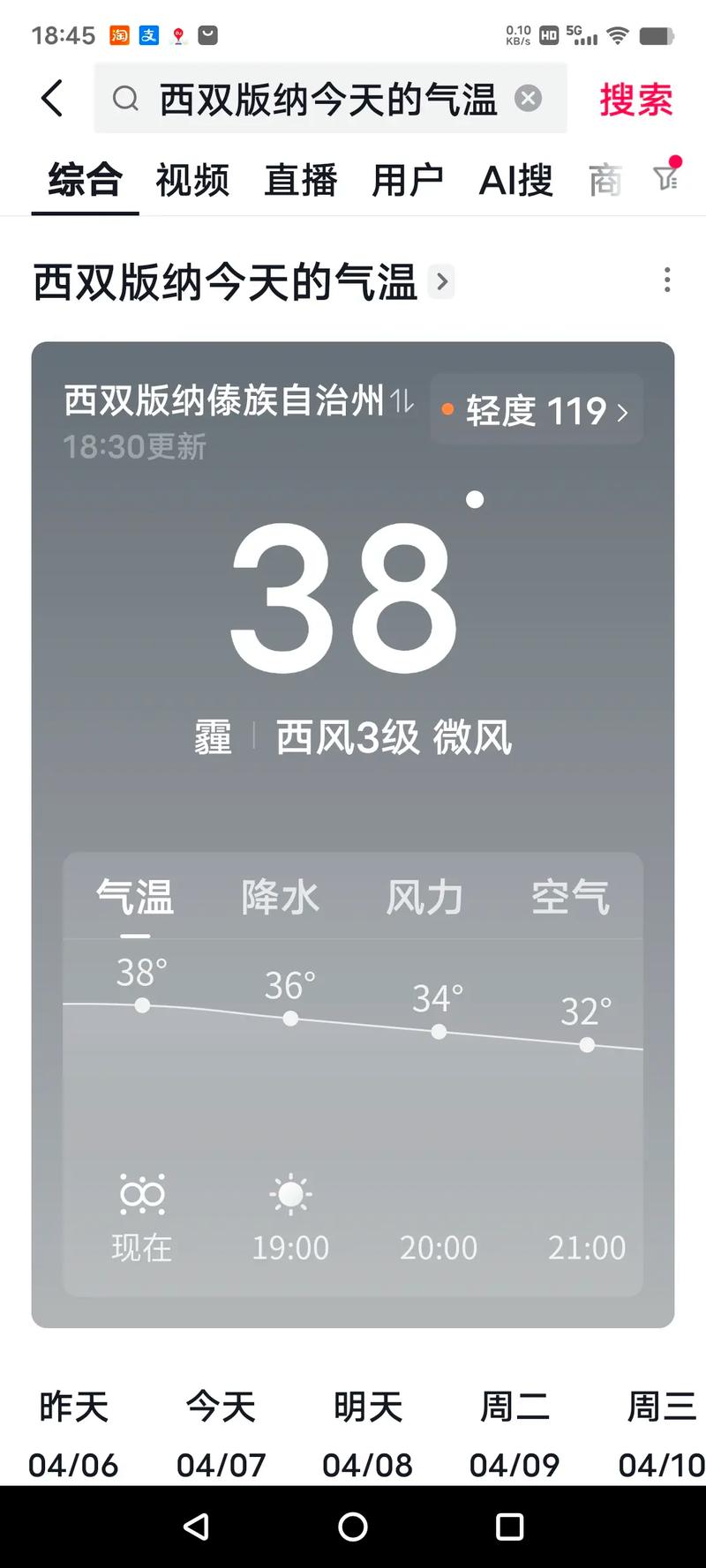This screenshot has width=706, height=1568.
Task: Switch to the 视频 tab
Action: click(x=192, y=179)
